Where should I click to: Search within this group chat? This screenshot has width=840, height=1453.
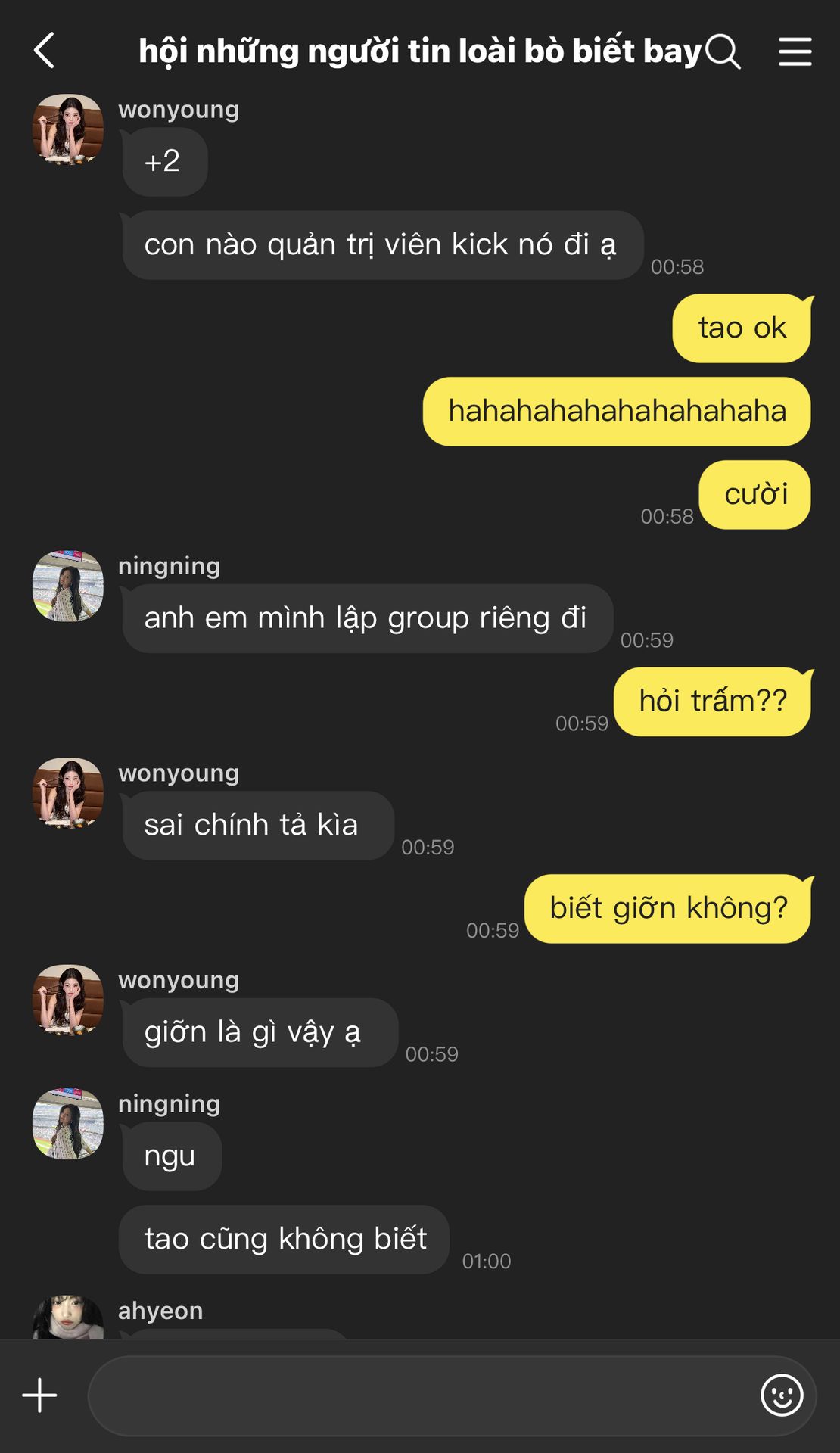[723, 51]
